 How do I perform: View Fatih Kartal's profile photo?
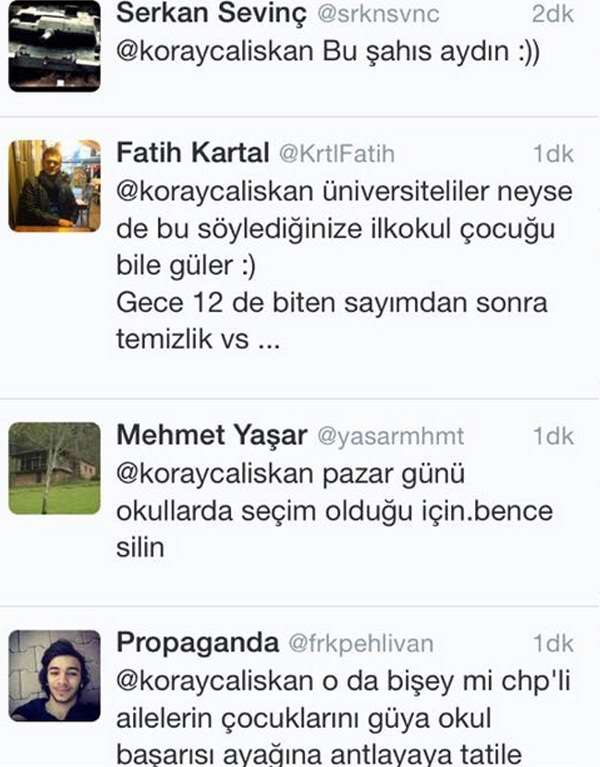(x=54, y=185)
